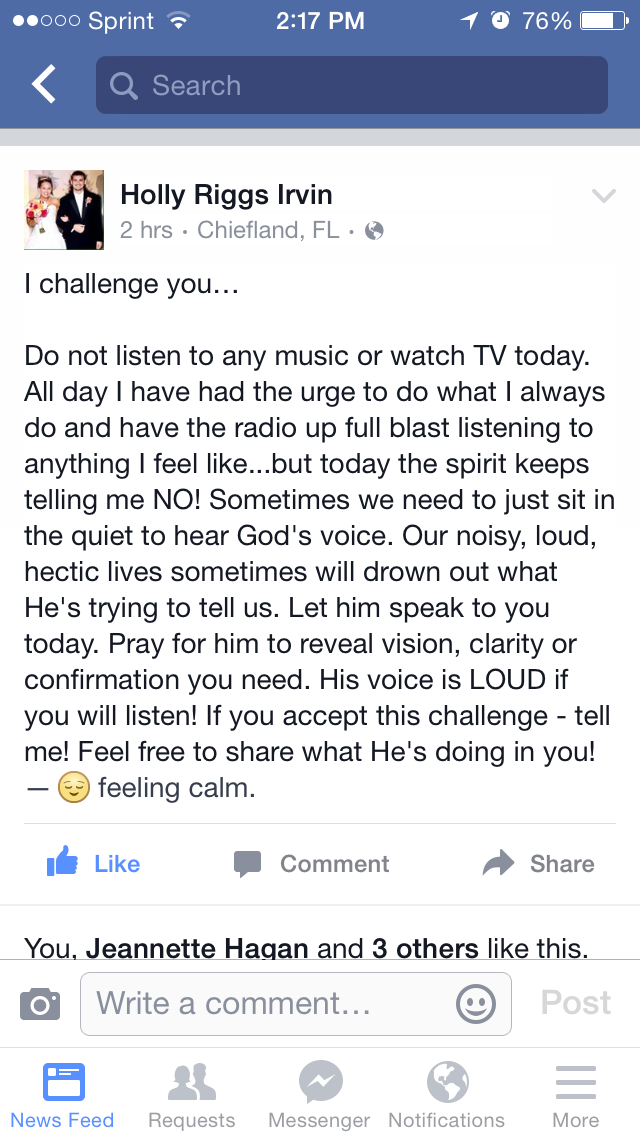640x1136 pixels.
Task: Open Jeannette Hagan's profile
Action: click(196, 948)
